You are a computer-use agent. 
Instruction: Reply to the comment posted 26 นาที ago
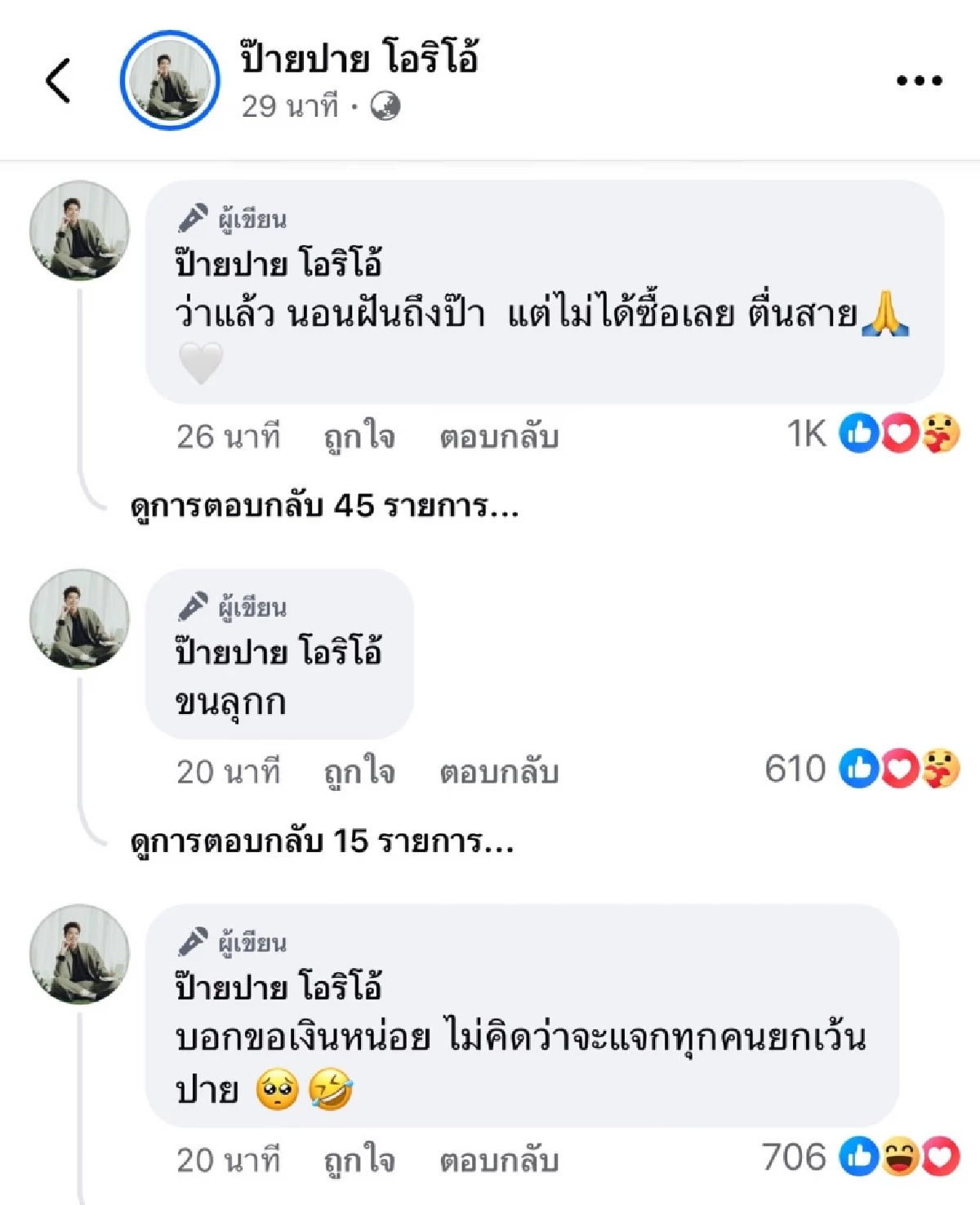coord(499,437)
